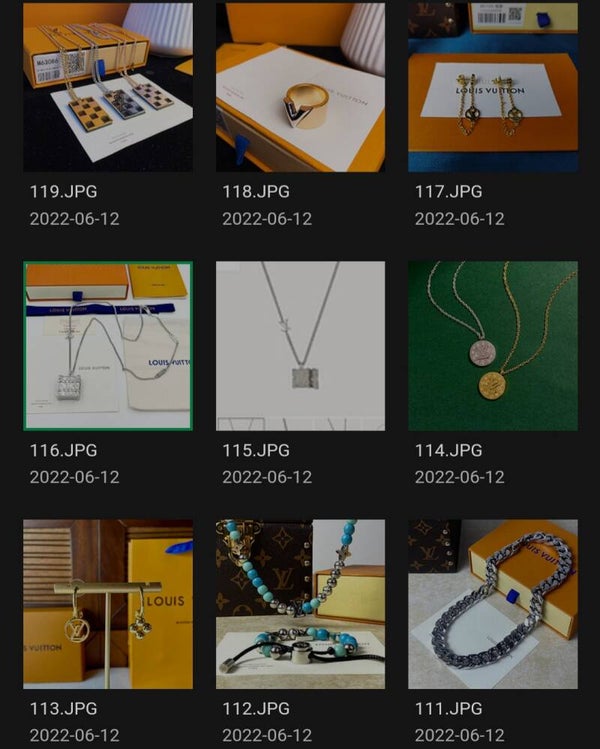The height and width of the screenshot is (749, 600).
Task: Open 111.JPG chain necklace image
Action: [492, 604]
